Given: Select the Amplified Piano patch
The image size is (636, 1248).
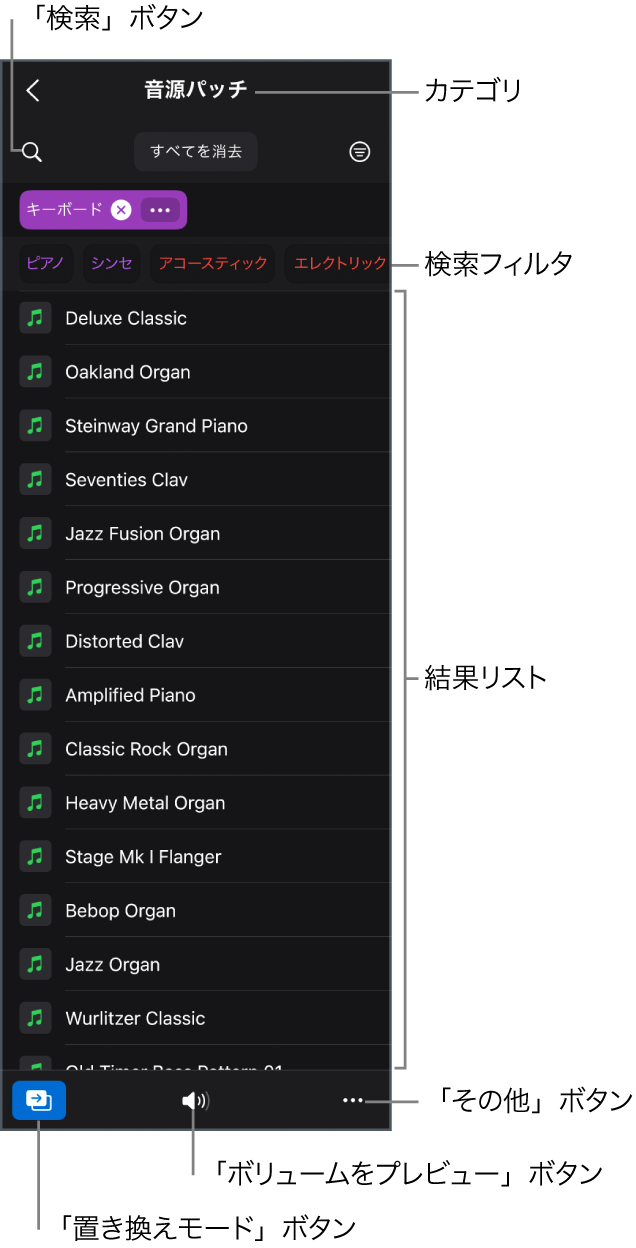Looking at the screenshot, I should 131,696.
